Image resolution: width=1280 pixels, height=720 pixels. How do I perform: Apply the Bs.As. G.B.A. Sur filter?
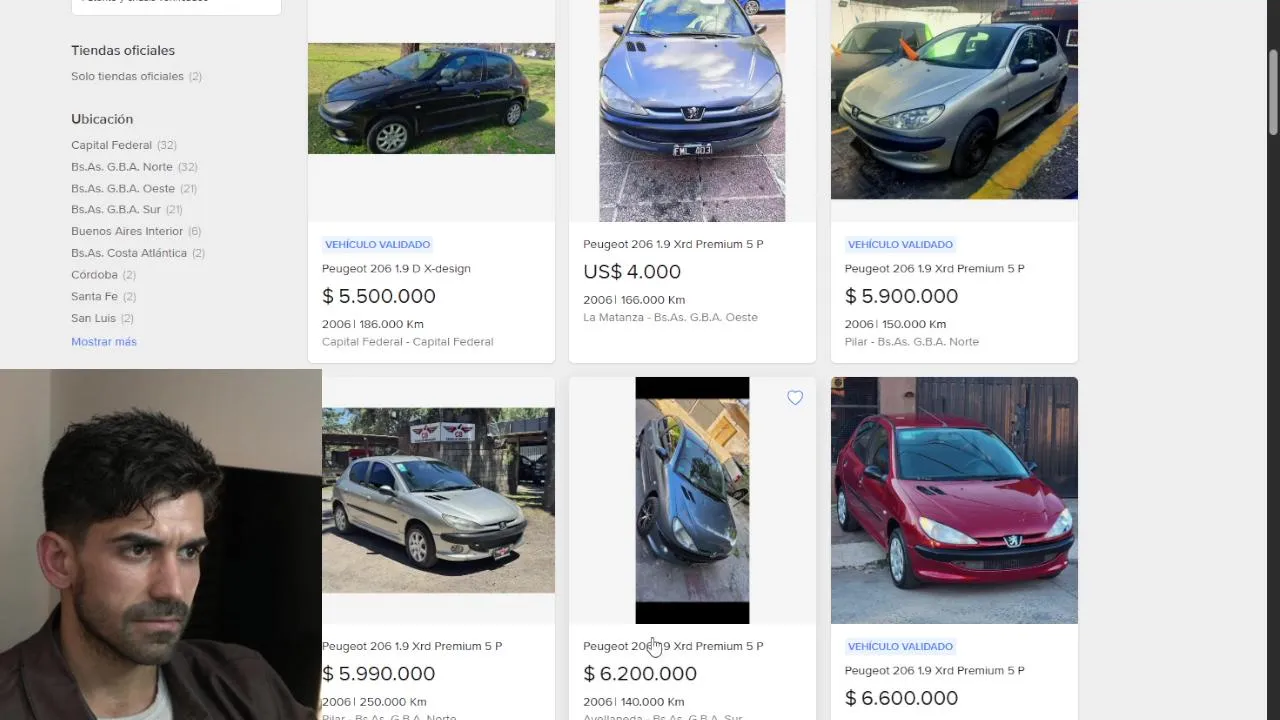(x=116, y=210)
